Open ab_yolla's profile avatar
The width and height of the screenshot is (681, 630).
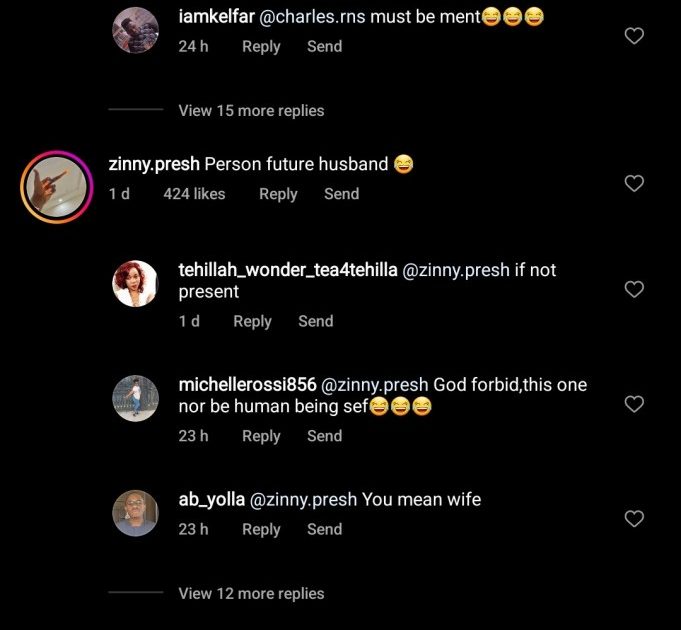tap(135, 513)
